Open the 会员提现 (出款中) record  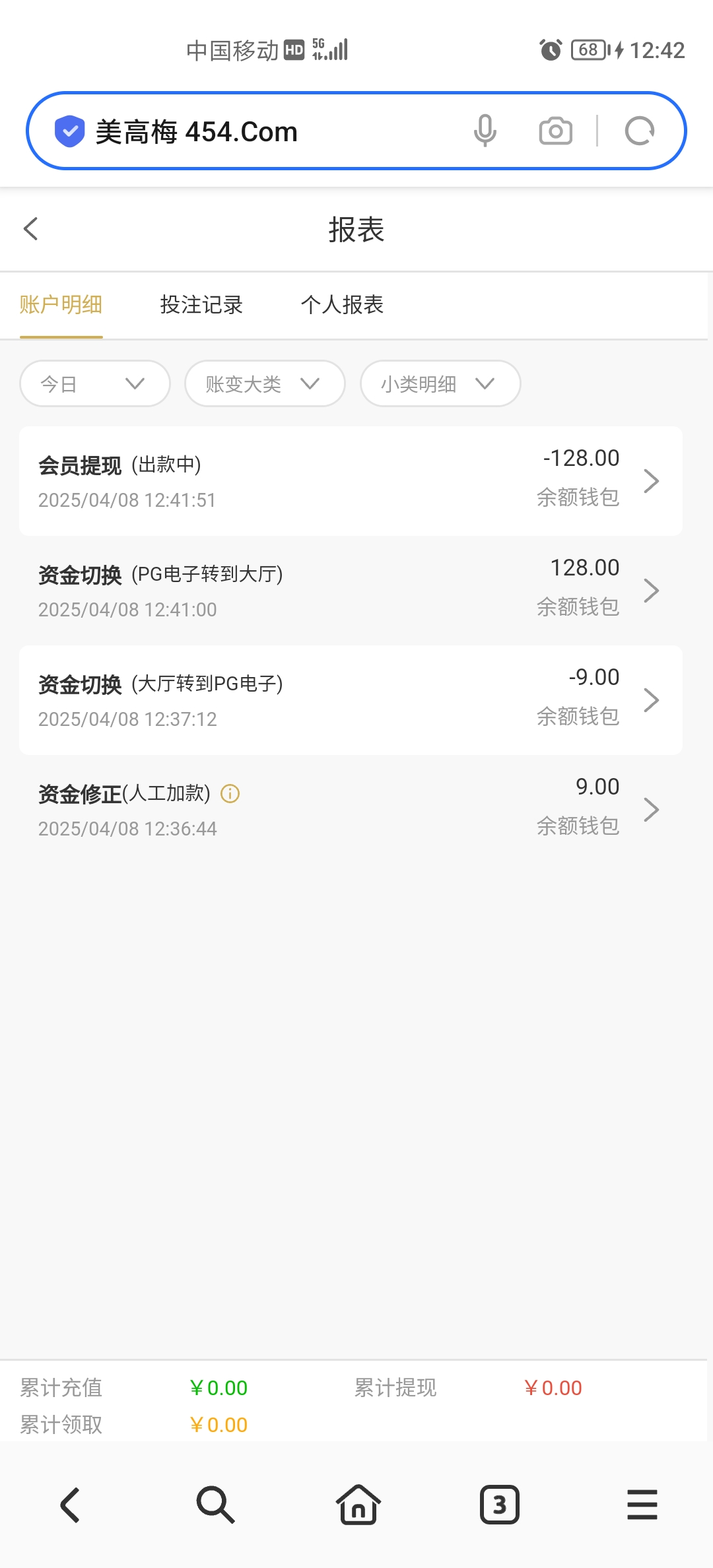click(350, 480)
